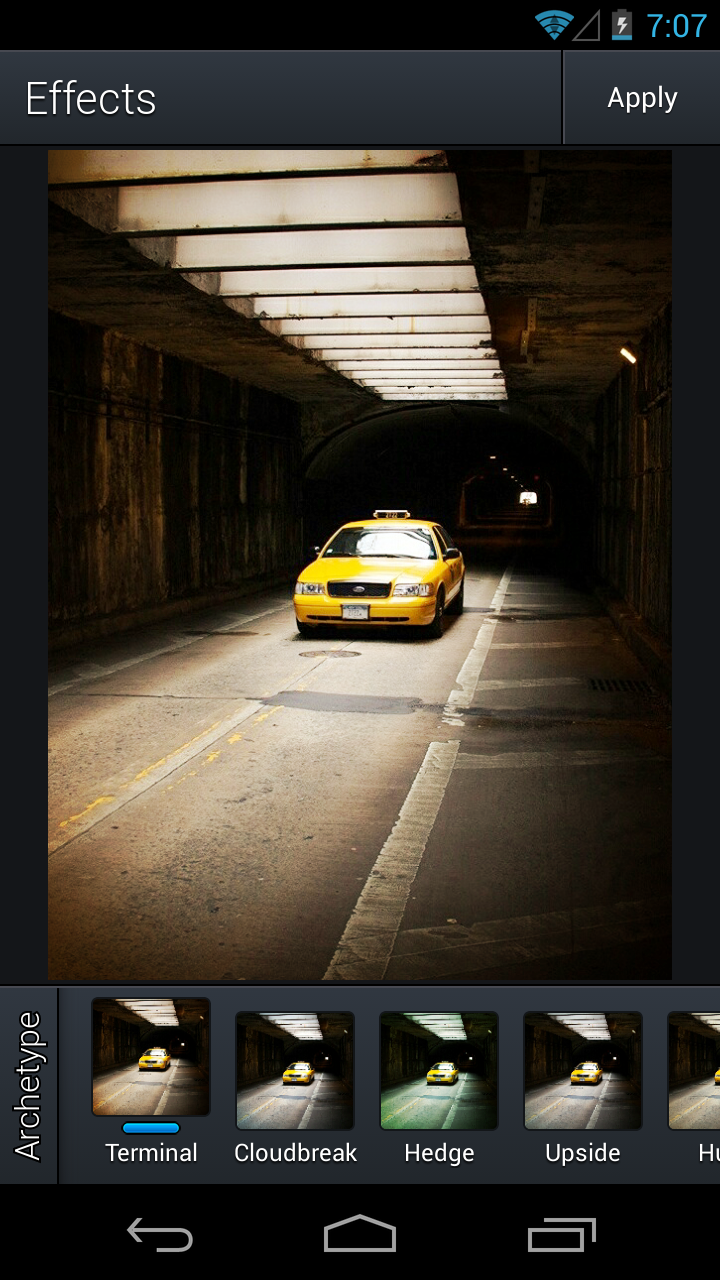Open recent apps from the navigation bar
720x1280 pixels.
point(562,1234)
